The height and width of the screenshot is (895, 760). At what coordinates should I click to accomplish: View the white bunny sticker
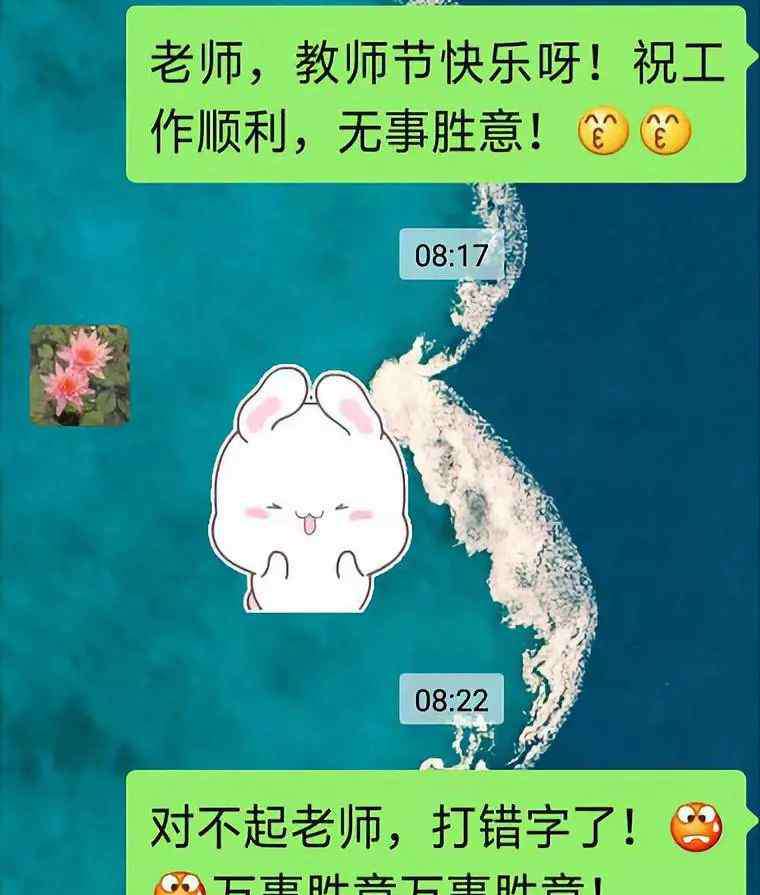pos(310,490)
